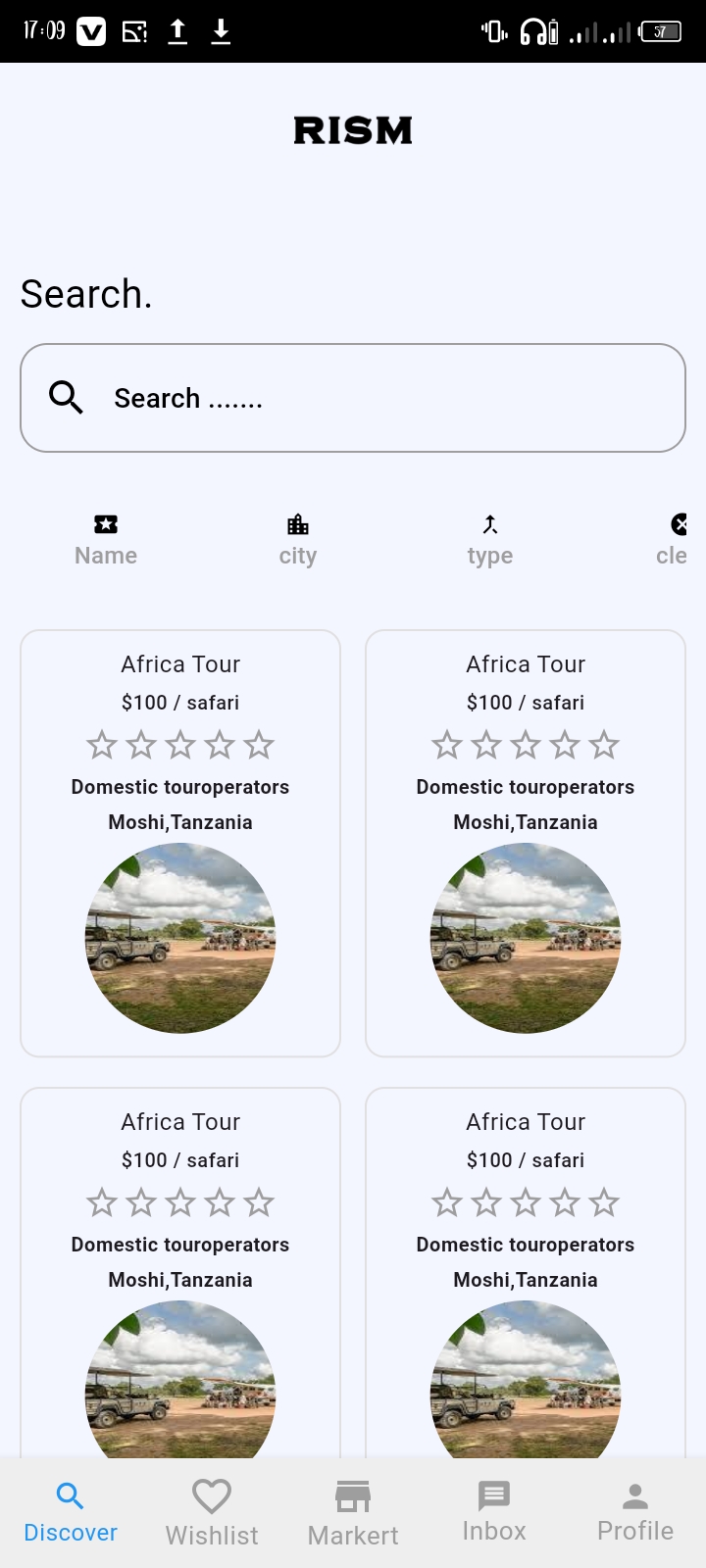Open the first Africa Tour card
The image size is (706, 1568).
(x=180, y=843)
